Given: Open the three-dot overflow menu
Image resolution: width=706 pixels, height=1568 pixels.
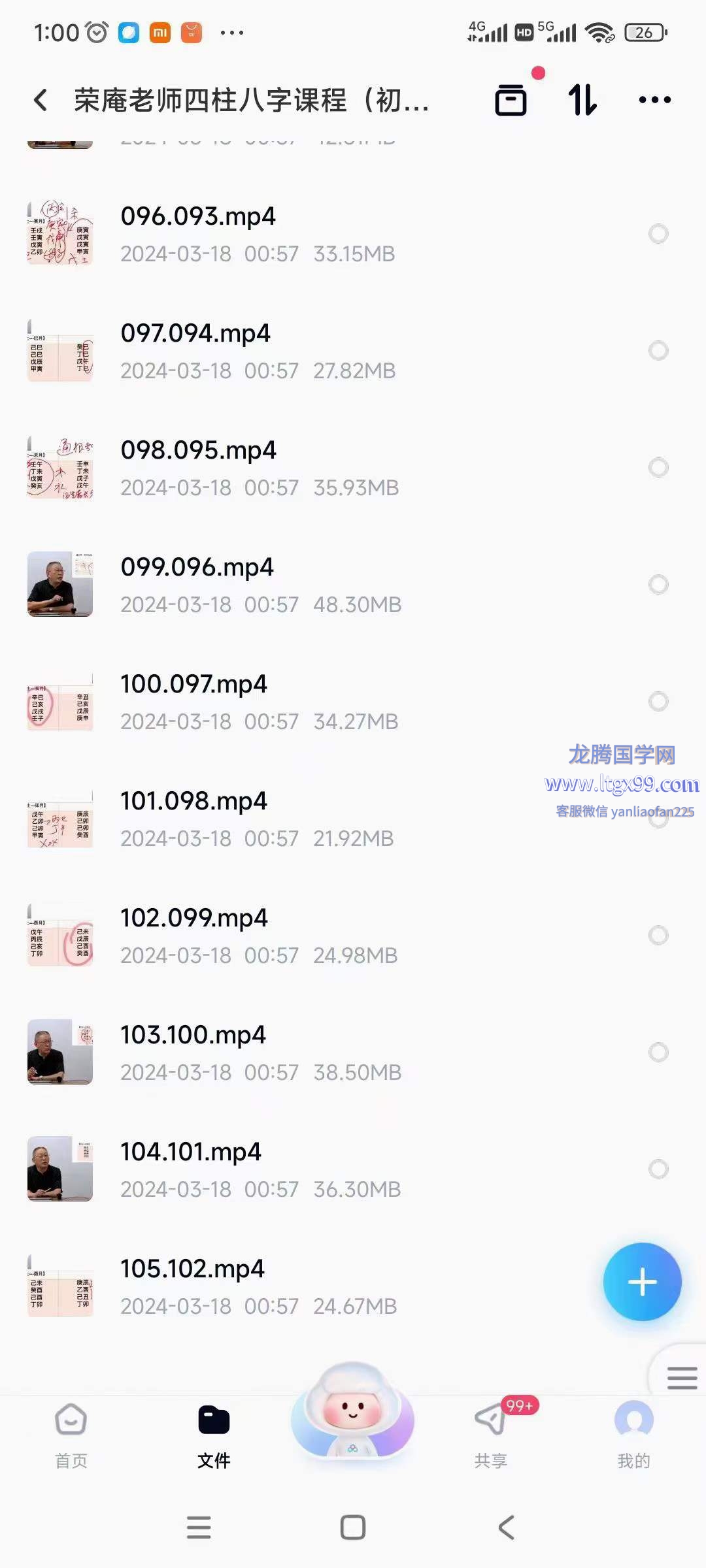Looking at the screenshot, I should 654,100.
